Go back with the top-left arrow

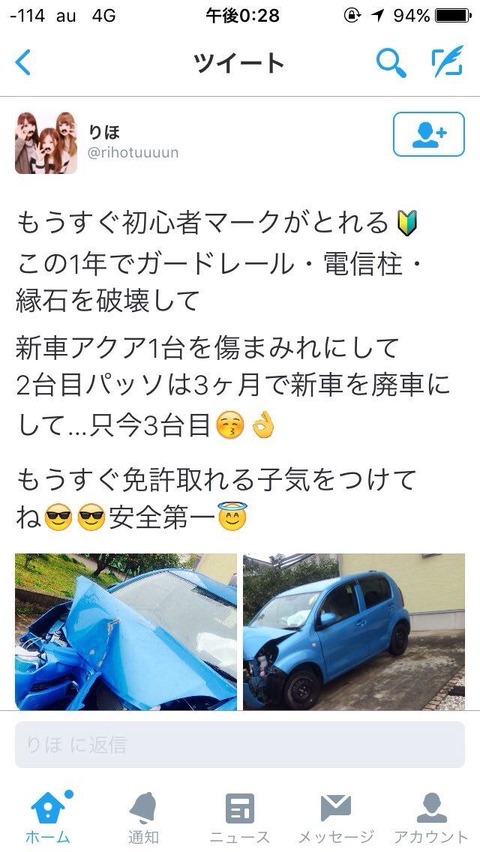click(23, 63)
